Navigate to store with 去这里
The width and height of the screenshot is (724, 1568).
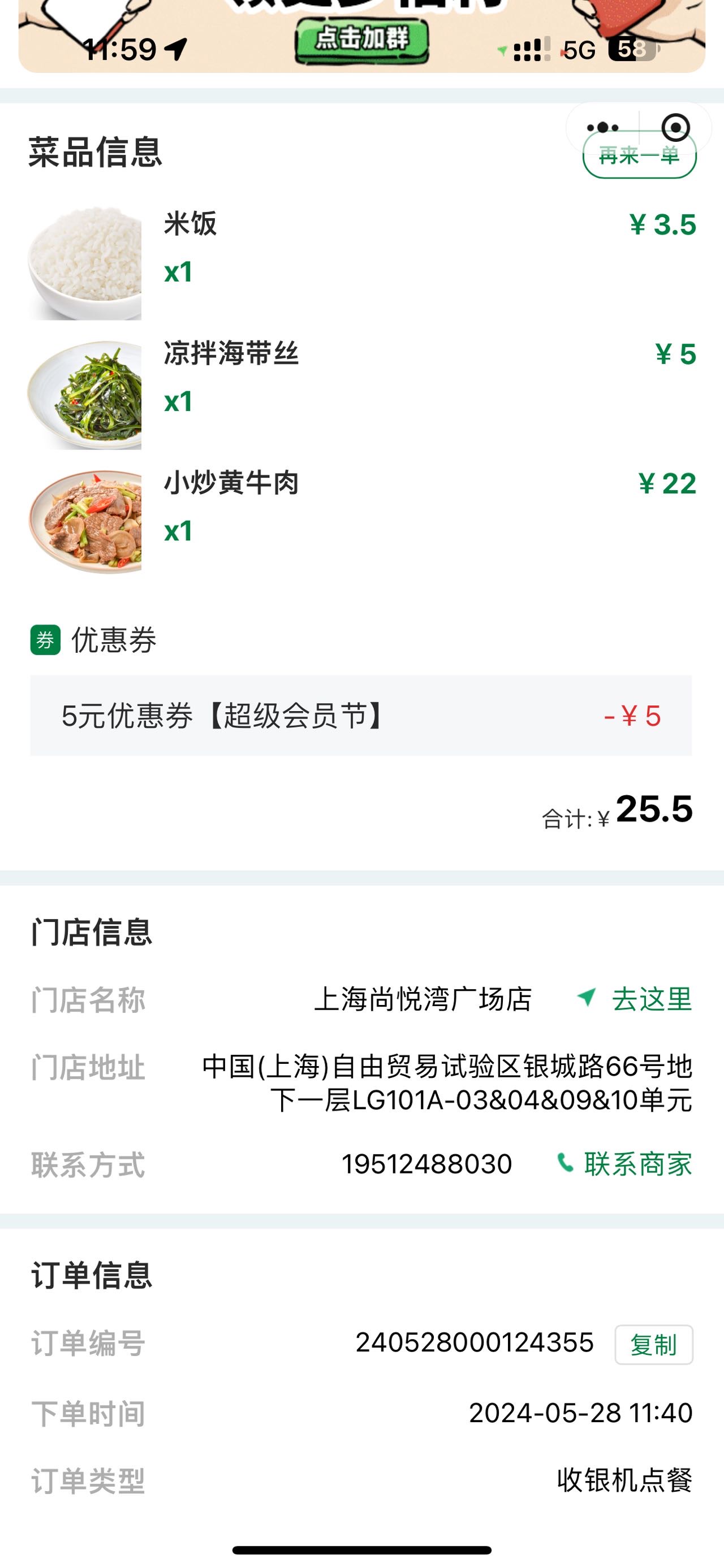tap(635, 999)
